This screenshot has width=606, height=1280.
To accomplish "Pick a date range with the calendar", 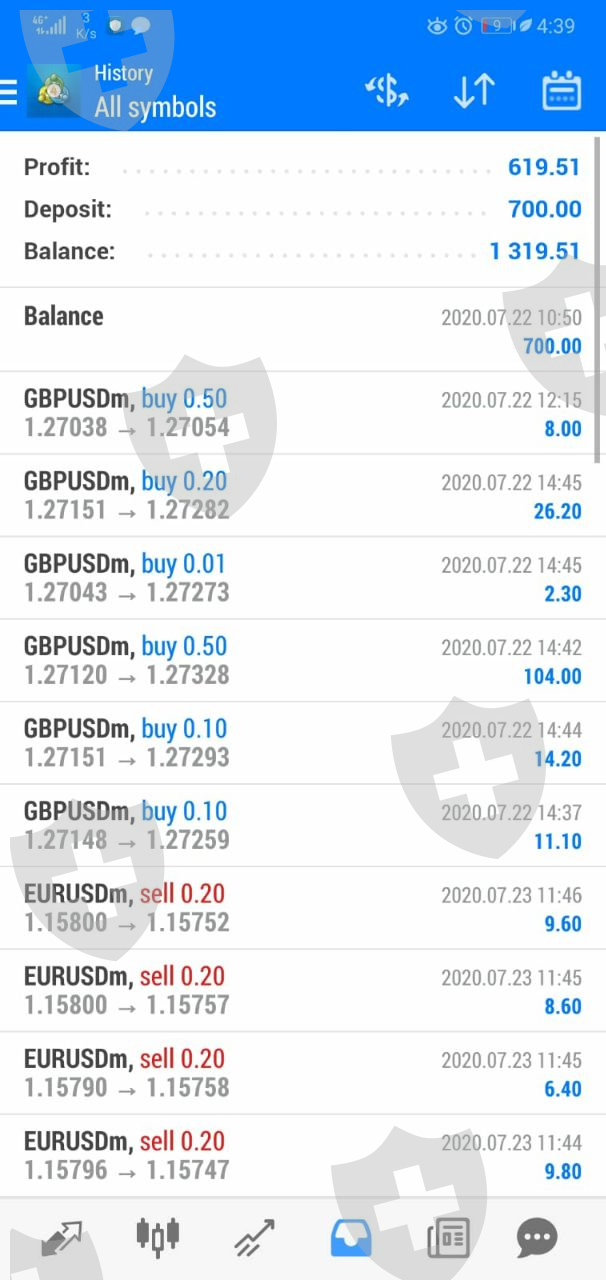I will [561, 92].
